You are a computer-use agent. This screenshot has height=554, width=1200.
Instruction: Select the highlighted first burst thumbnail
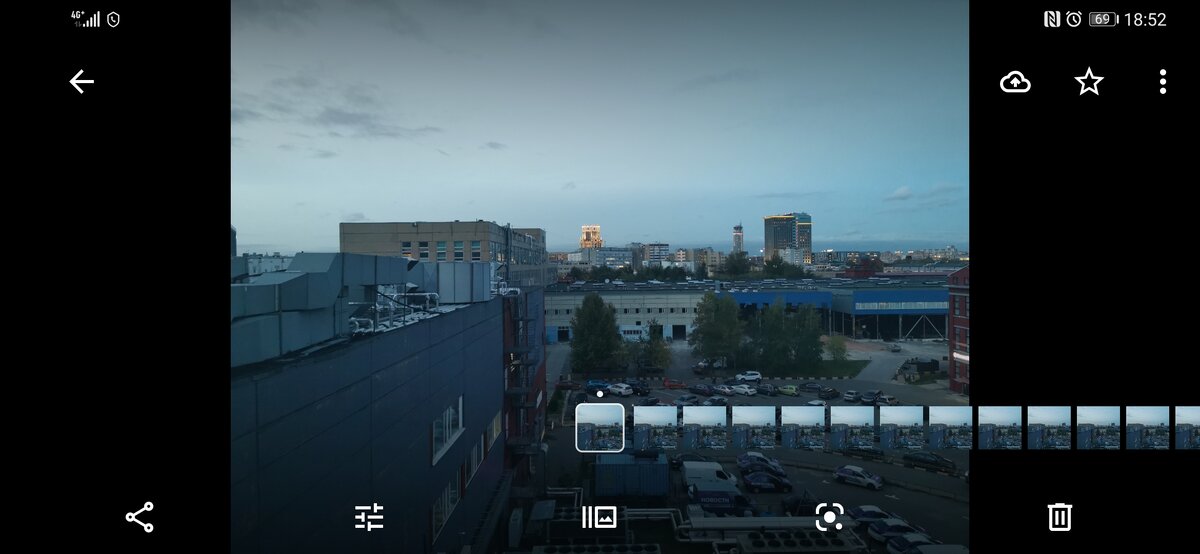tap(600, 428)
